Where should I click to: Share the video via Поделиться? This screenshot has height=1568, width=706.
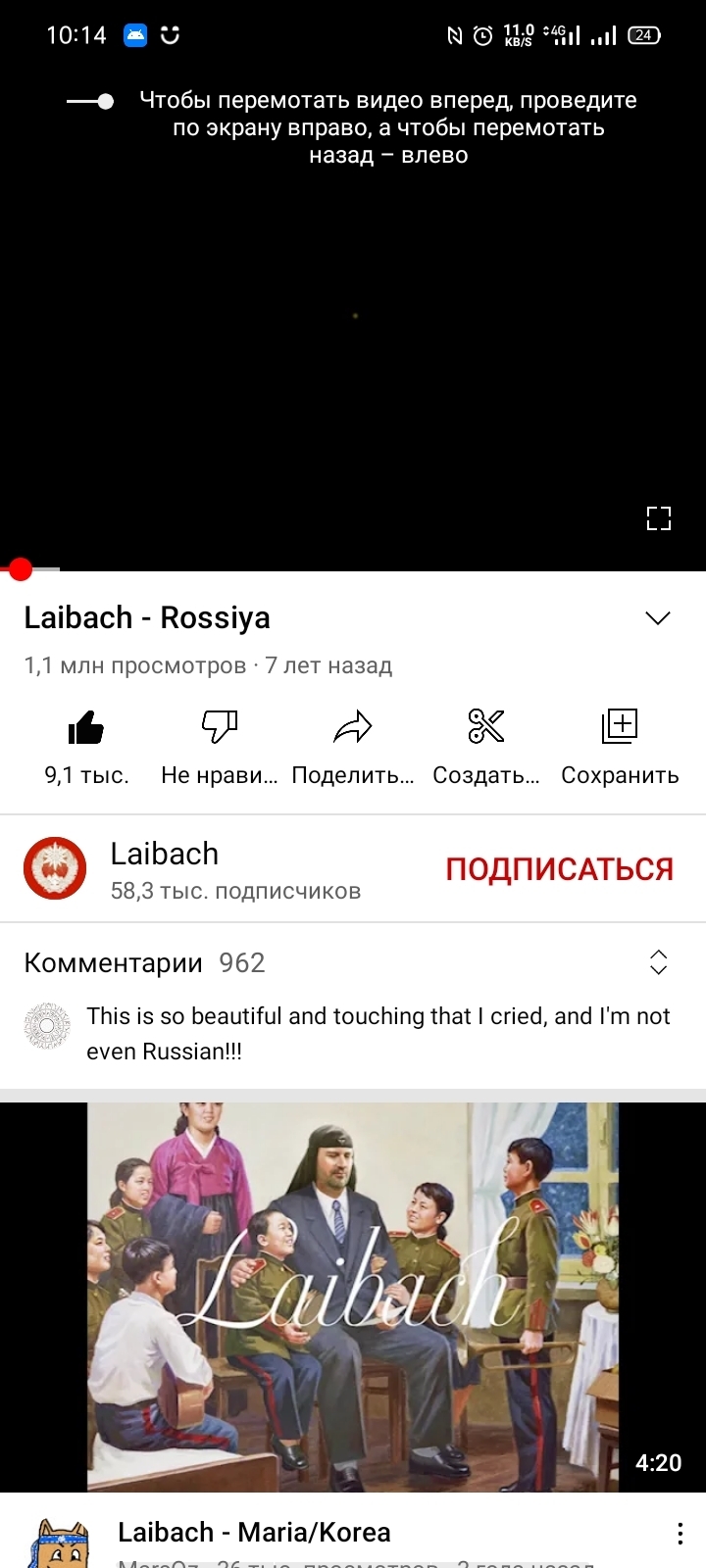(x=353, y=728)
